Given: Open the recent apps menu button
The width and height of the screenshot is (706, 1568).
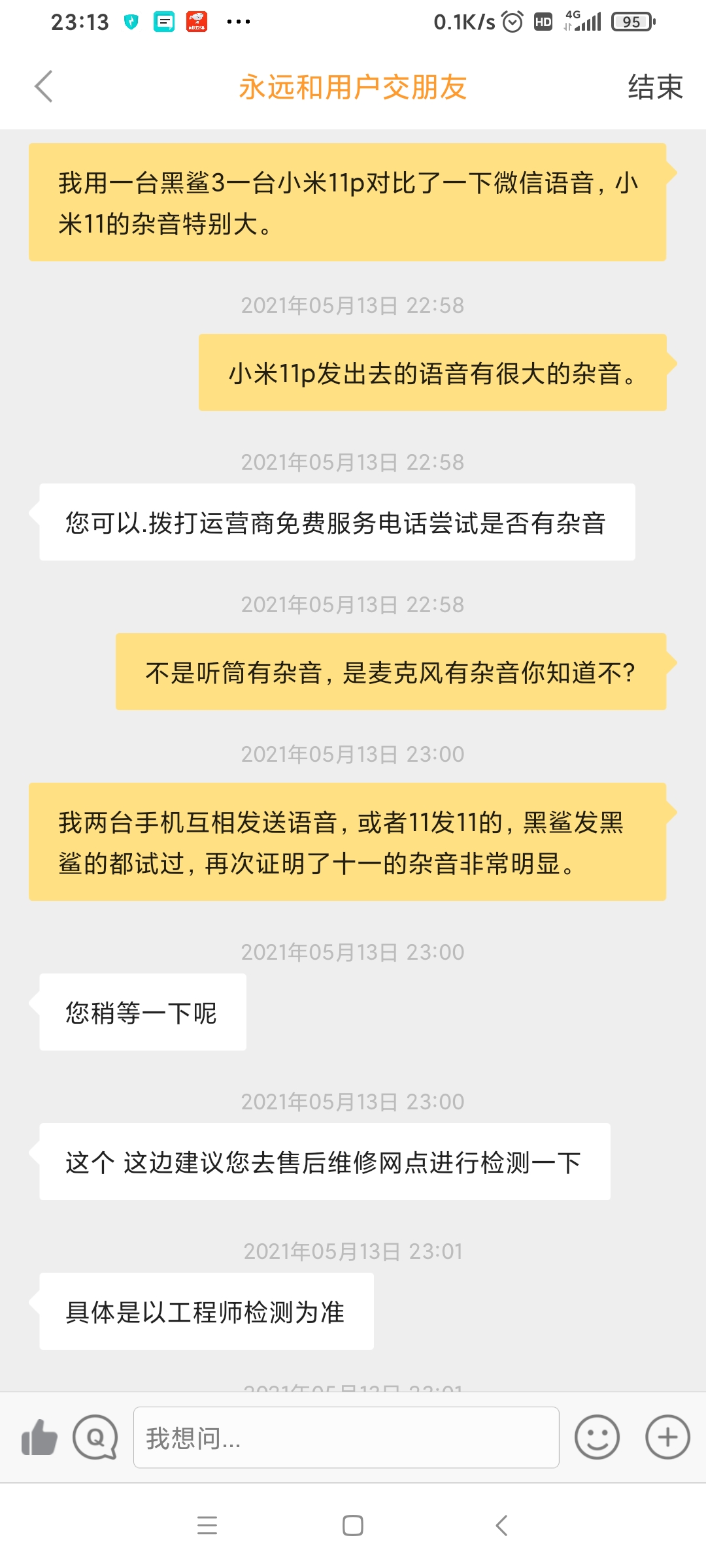Looking at the screenshot, I should [x=207, y=1526].
